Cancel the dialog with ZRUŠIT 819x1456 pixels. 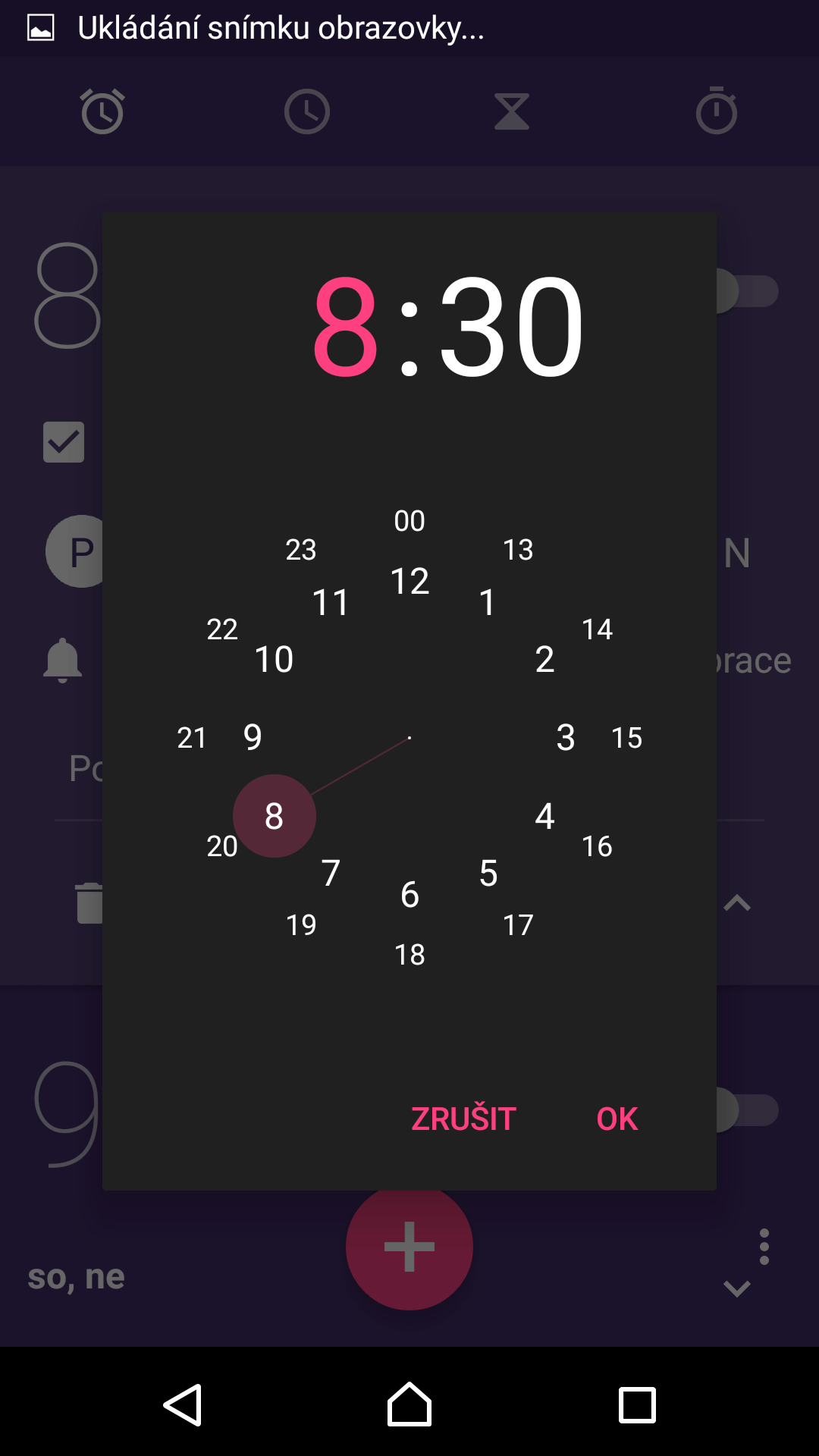pos(463,1119)
